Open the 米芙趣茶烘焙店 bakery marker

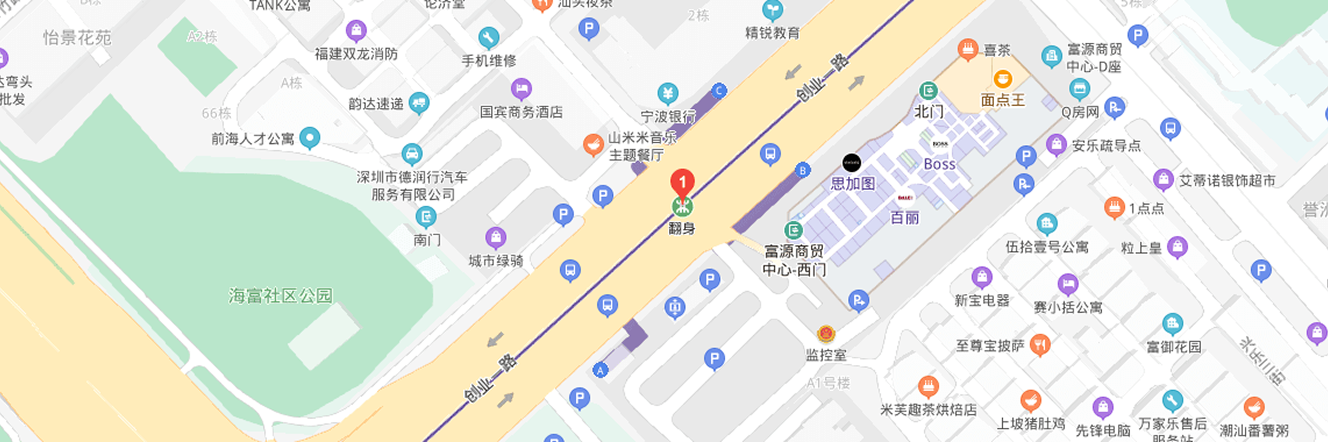point(928,387)
